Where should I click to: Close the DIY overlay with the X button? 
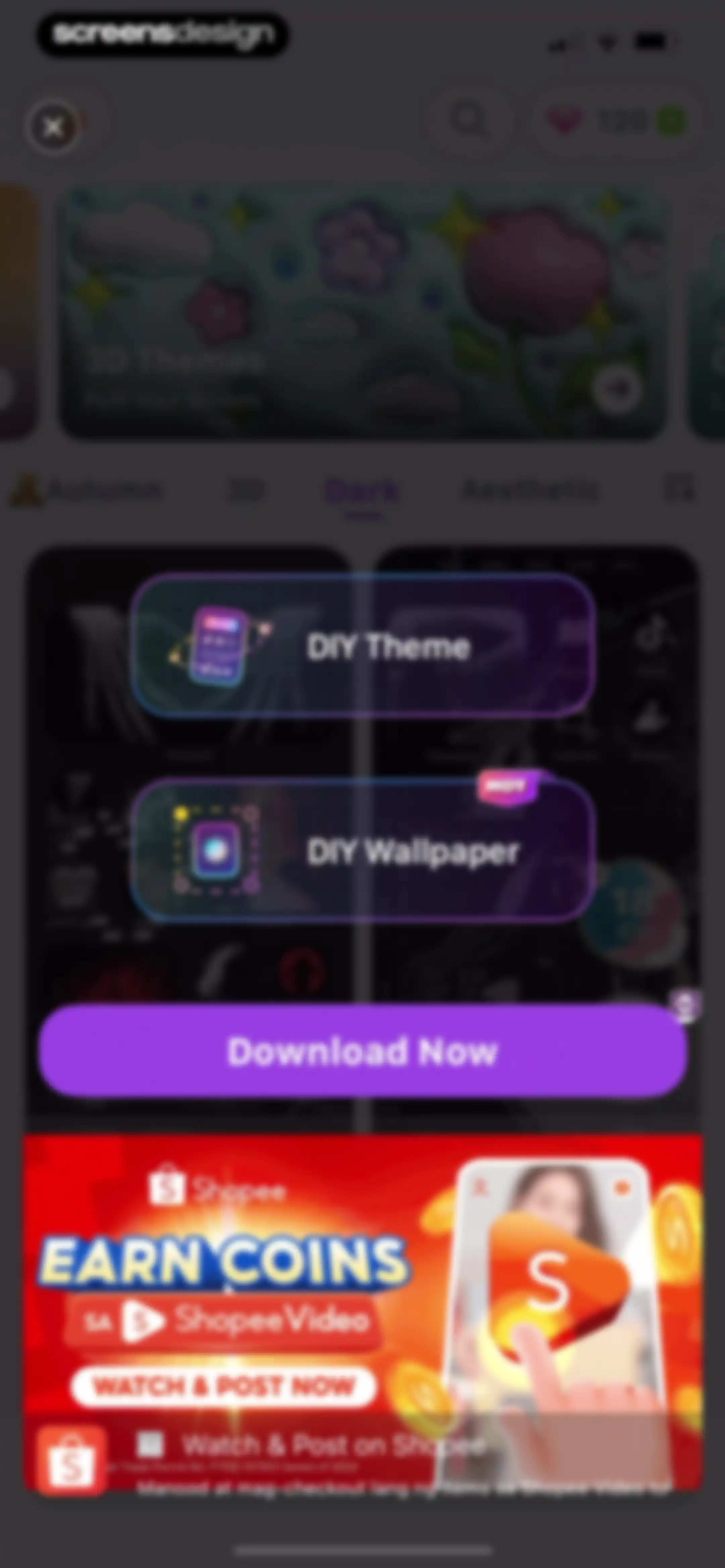[54, 127]
